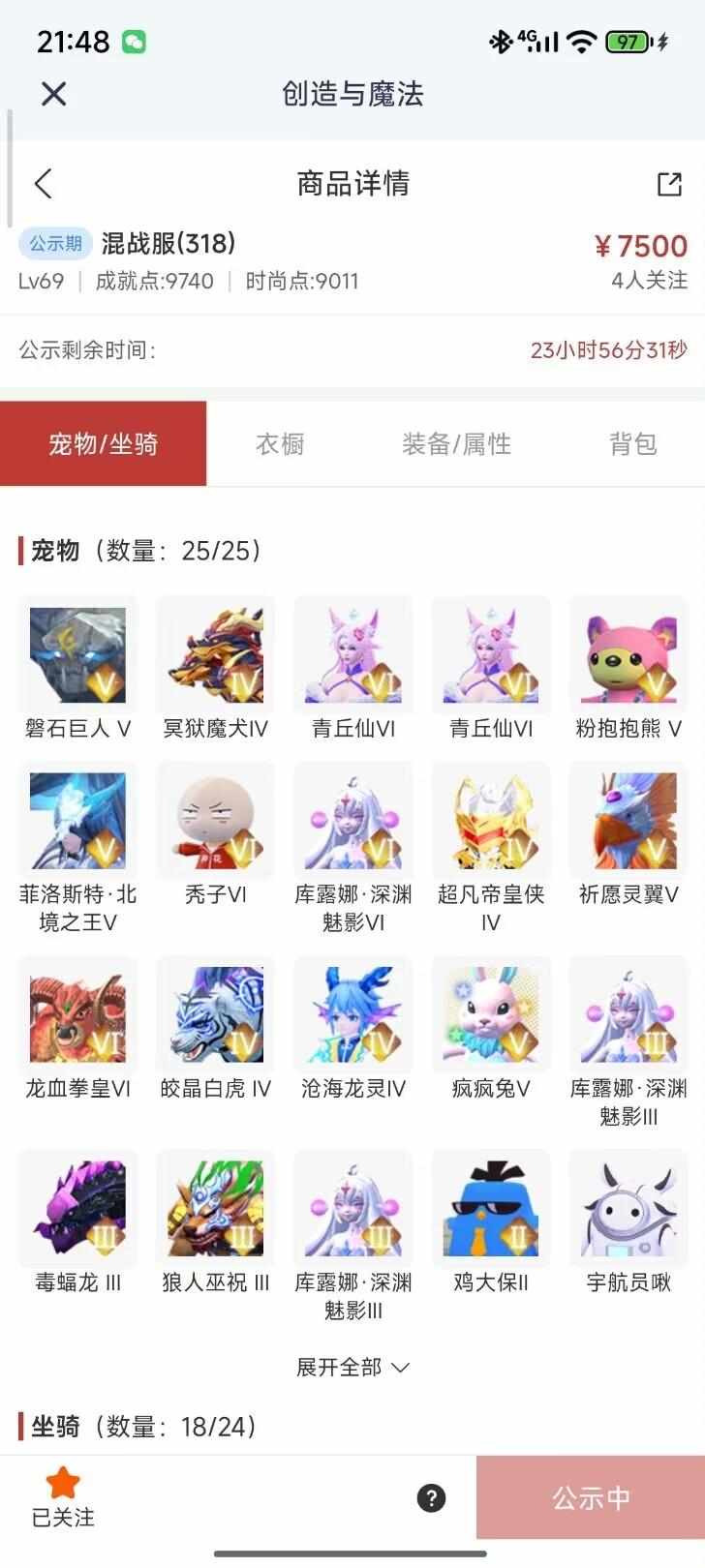Expand the full pet list with 展开全部
The image size is (705, 1568).
click(x=352, y=1367)
